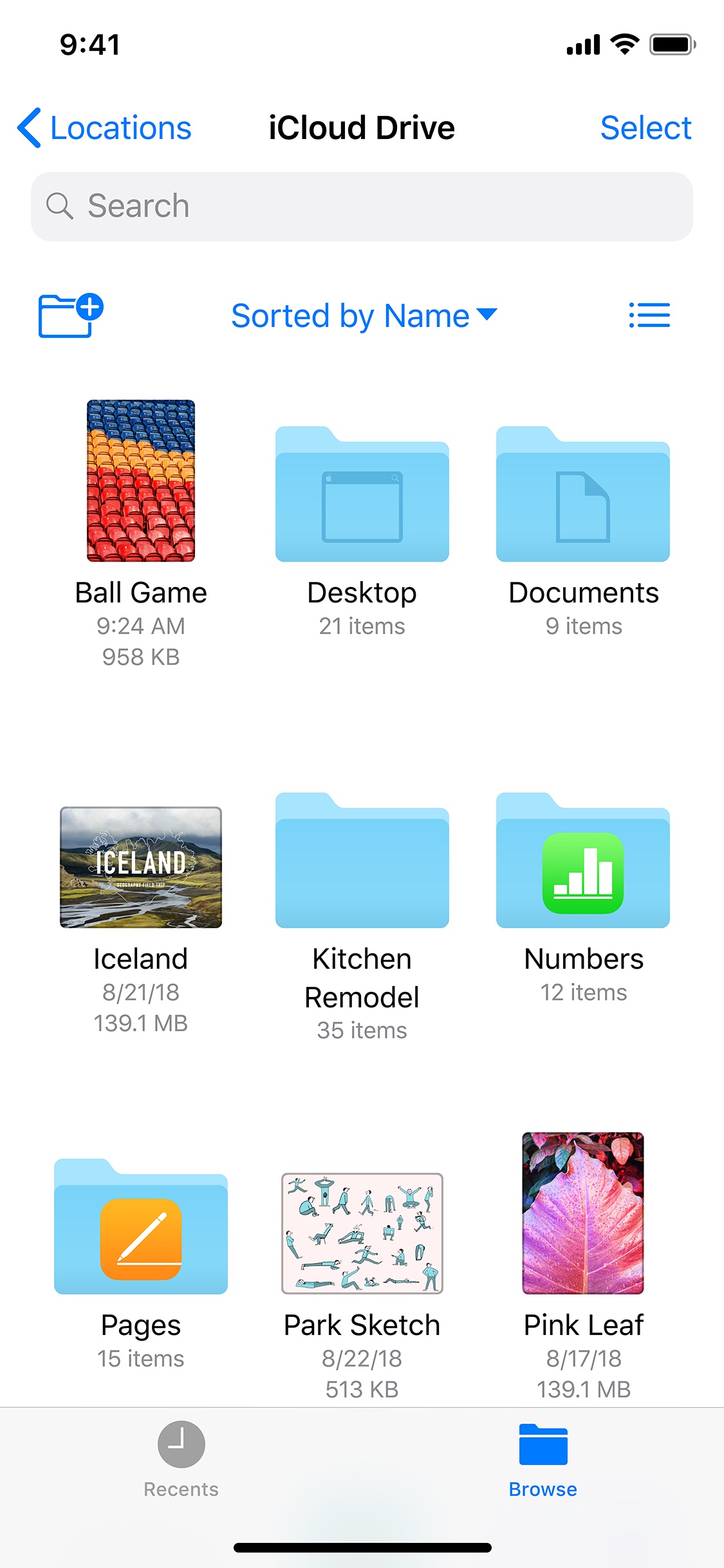The width and height of the screenshot is (724, 1568).
Task: Create a new folder
Action: [70, 315]
